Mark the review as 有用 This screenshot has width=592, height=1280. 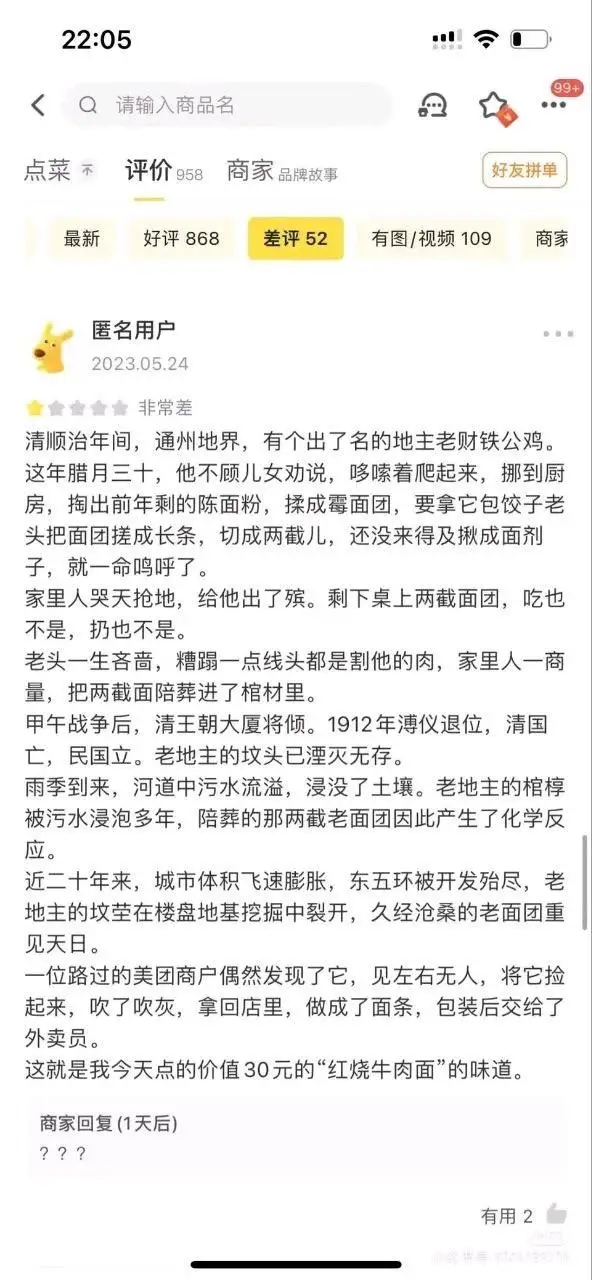tap(524, 1215)
